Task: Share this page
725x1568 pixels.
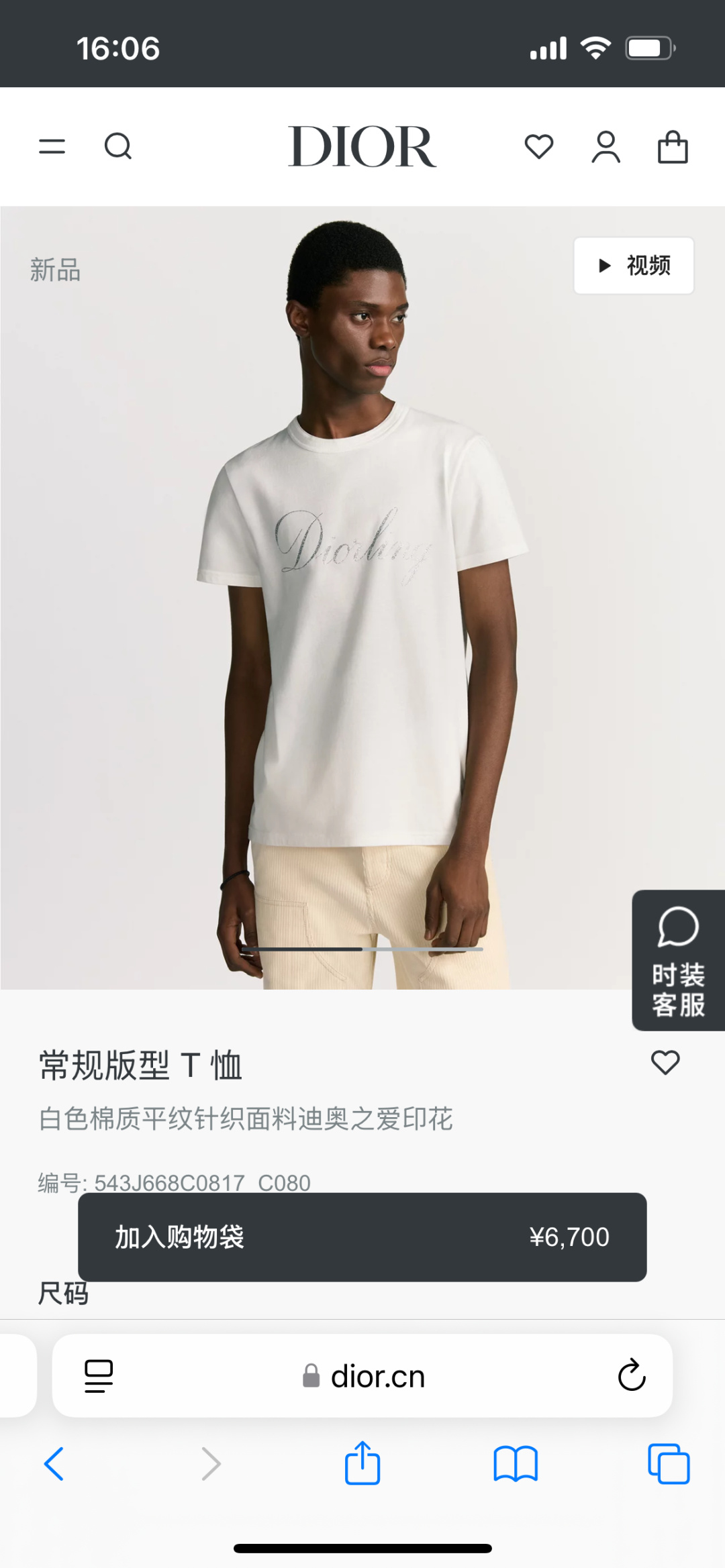Action: (362, 1463)
